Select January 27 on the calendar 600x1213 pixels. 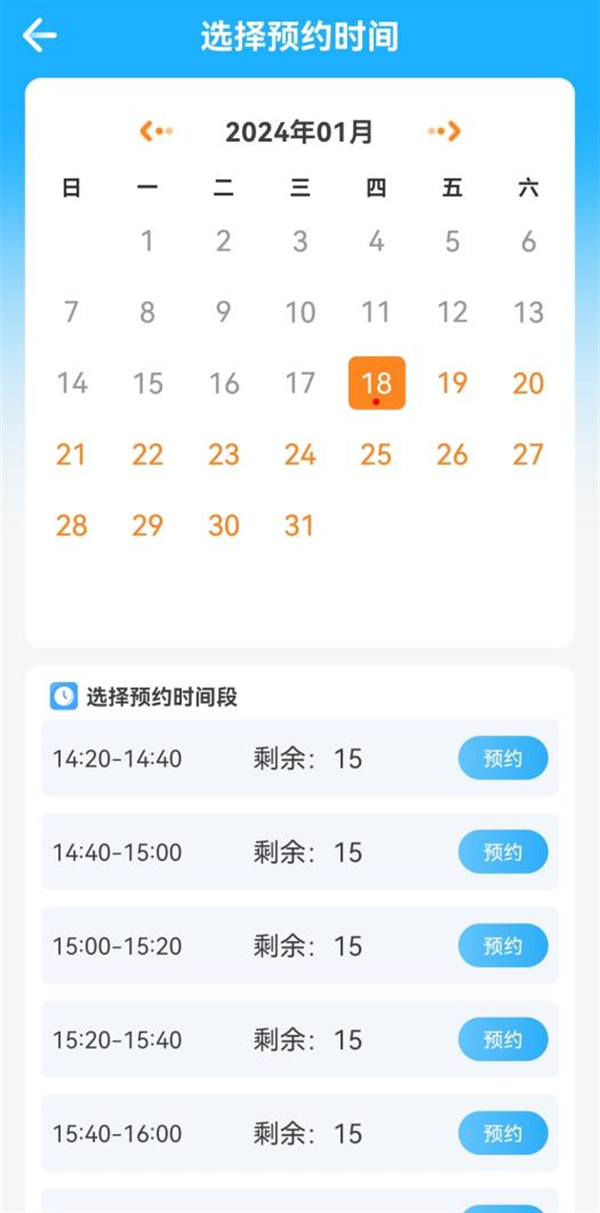tap(528, 455)
